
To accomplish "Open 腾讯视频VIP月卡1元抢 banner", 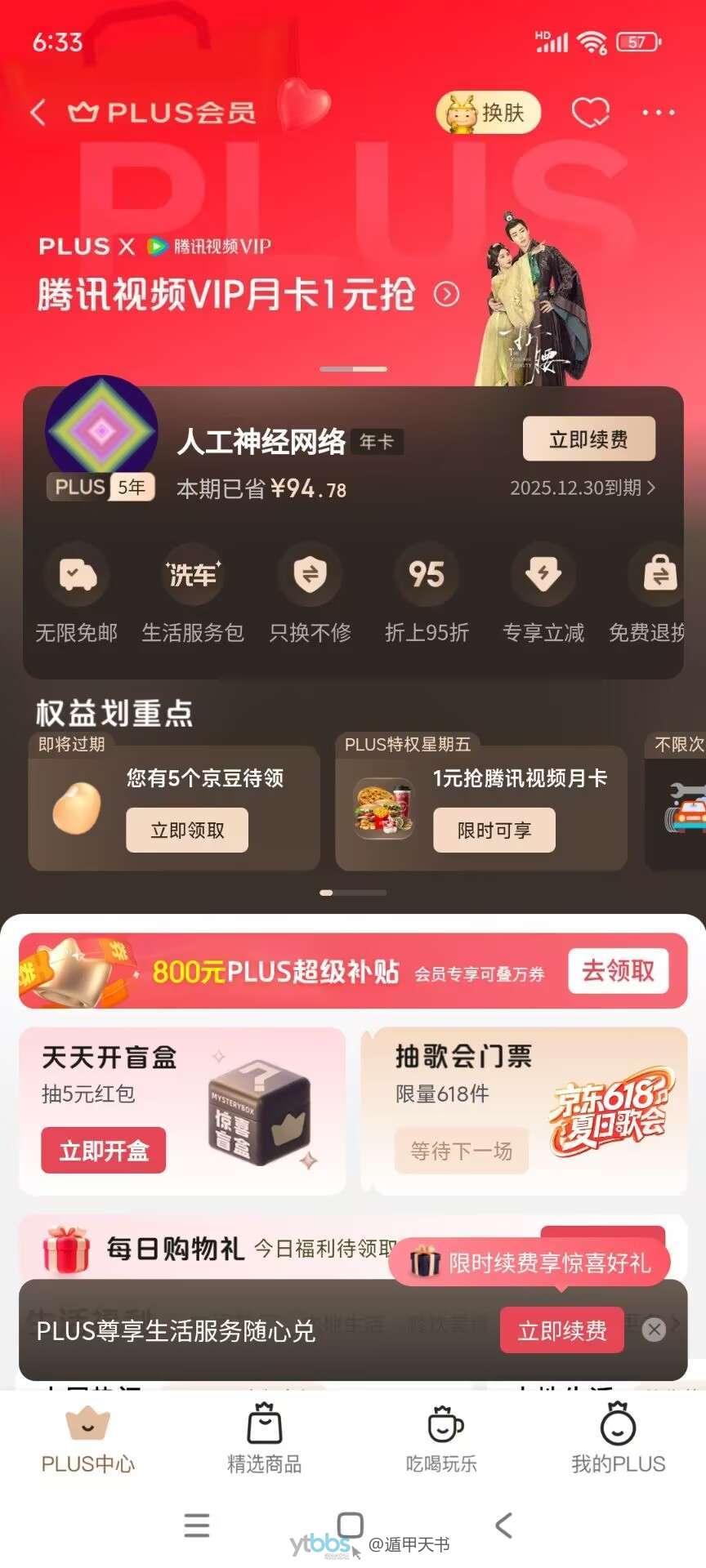I will (x=245, y=294).
